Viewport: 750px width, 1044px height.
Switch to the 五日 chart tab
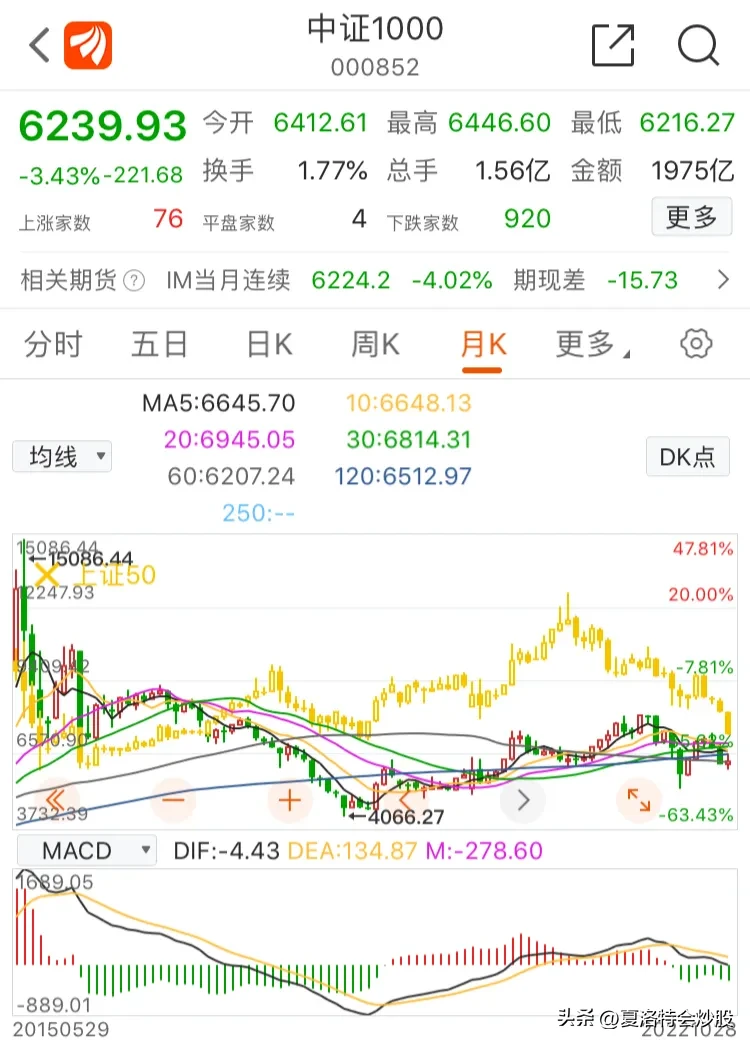(x=159, y=345)
